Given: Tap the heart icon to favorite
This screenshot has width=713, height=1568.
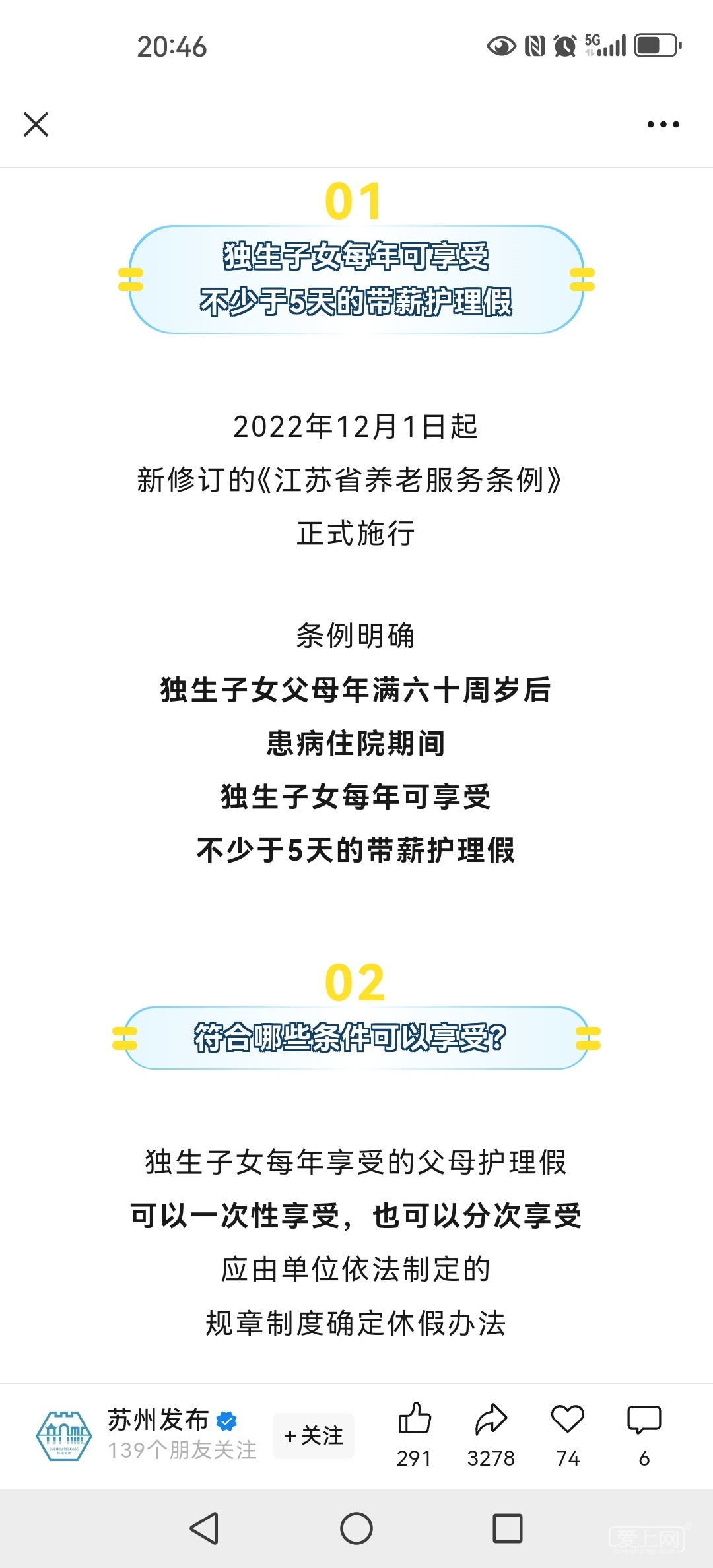Looking at the screenshot, I should (568, 1420).
